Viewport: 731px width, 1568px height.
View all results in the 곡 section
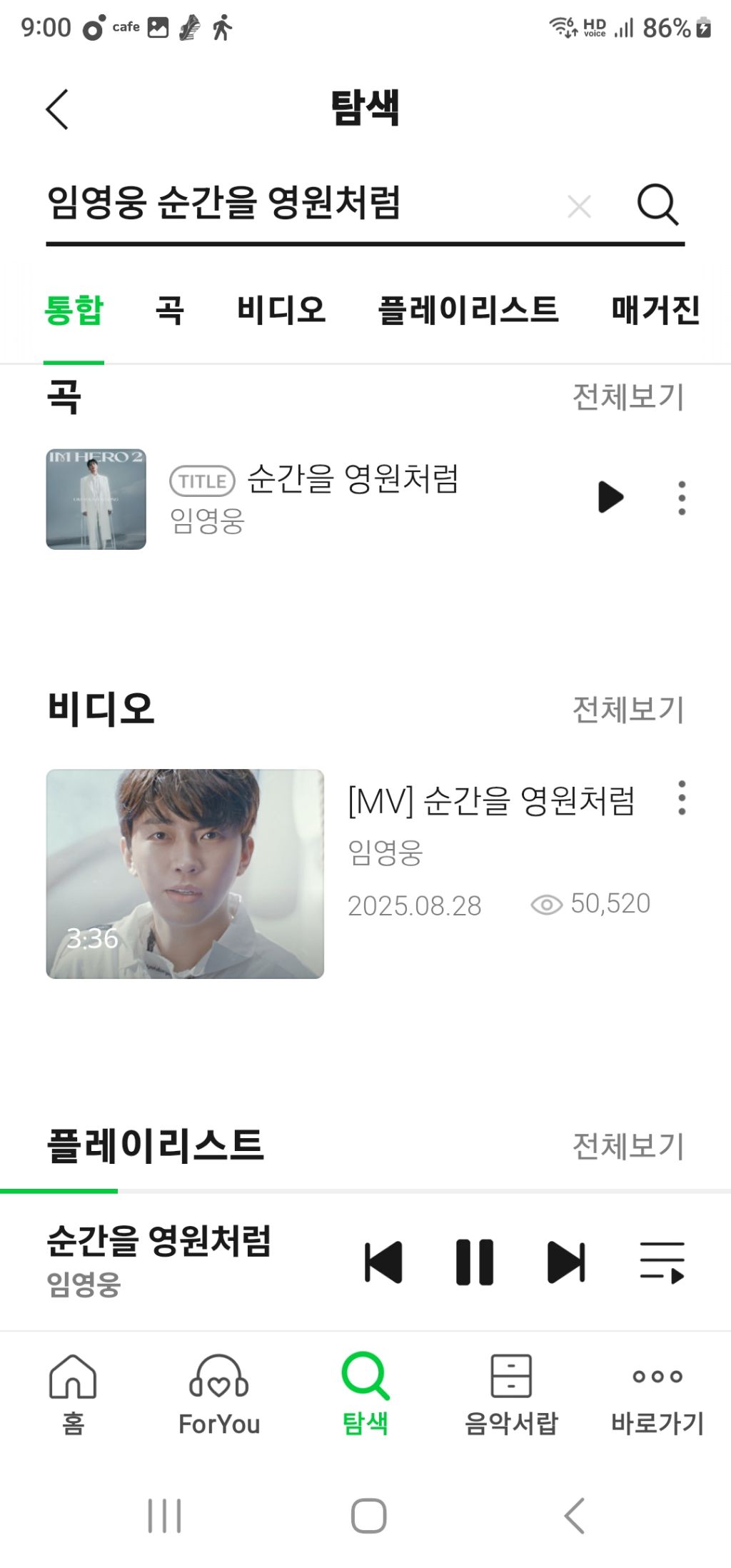(x=628, y=397)
